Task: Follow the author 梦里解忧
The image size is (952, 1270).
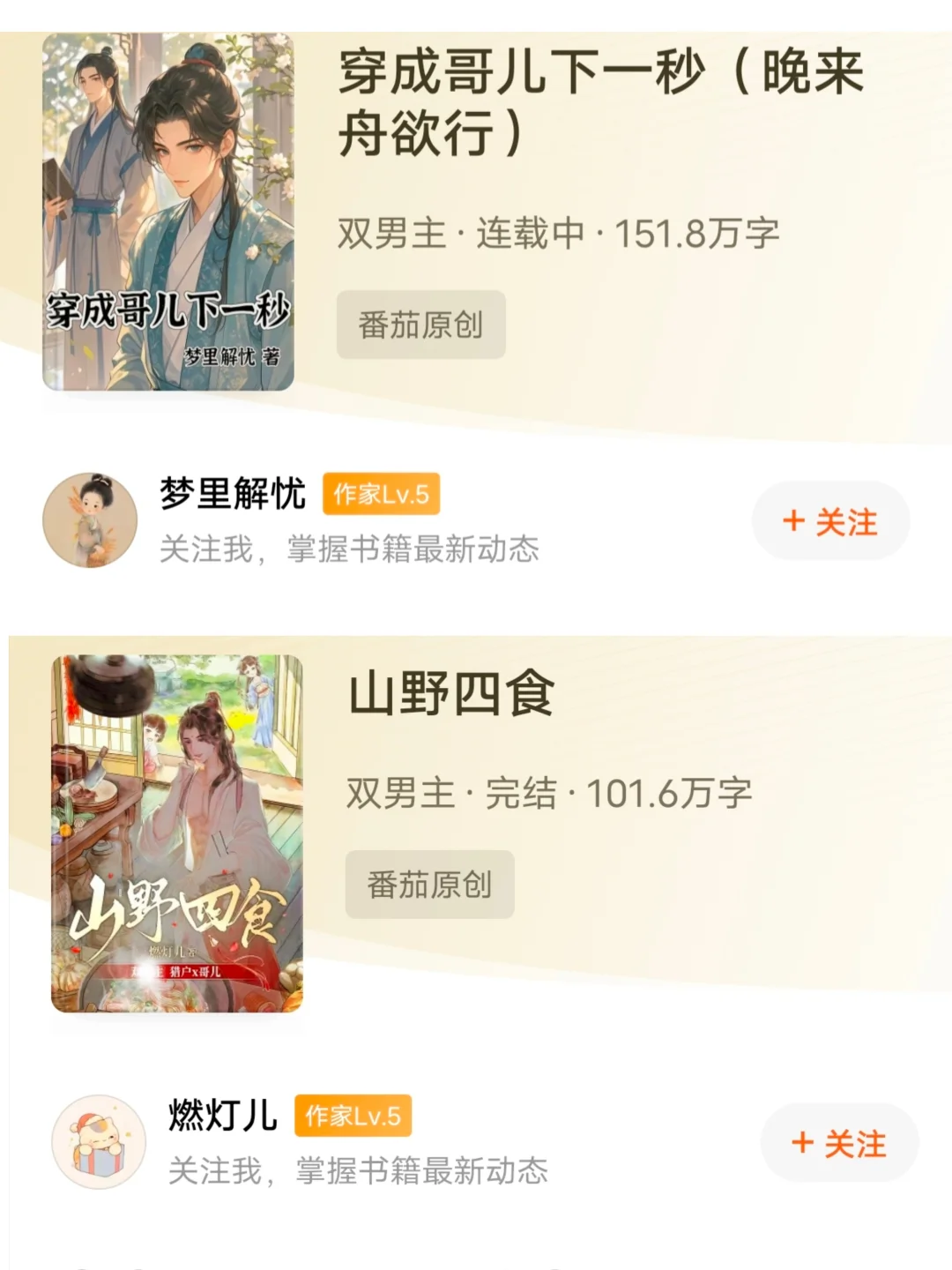Action: pos(833,522)
